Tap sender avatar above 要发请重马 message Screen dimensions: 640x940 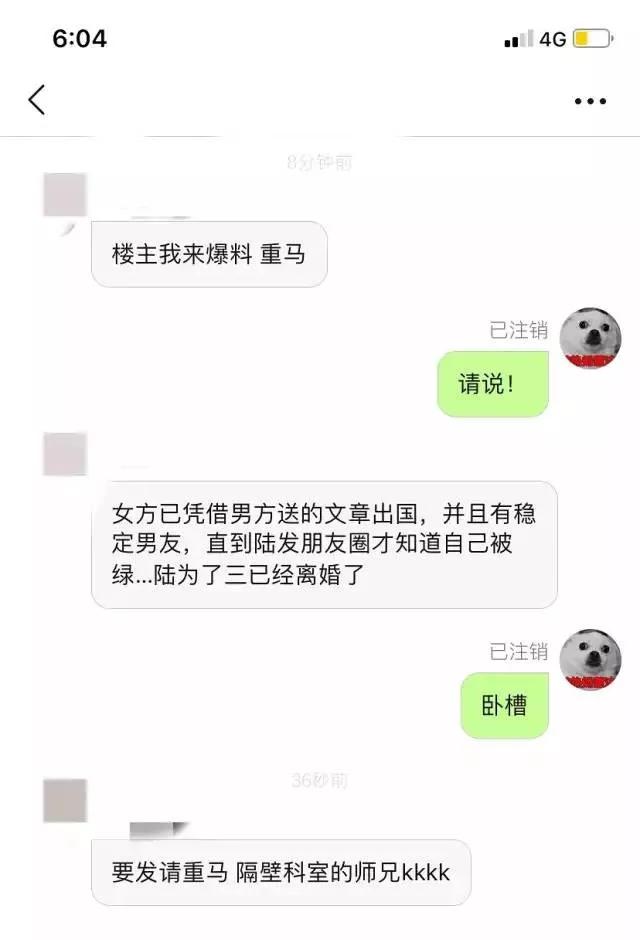[65, 801]
